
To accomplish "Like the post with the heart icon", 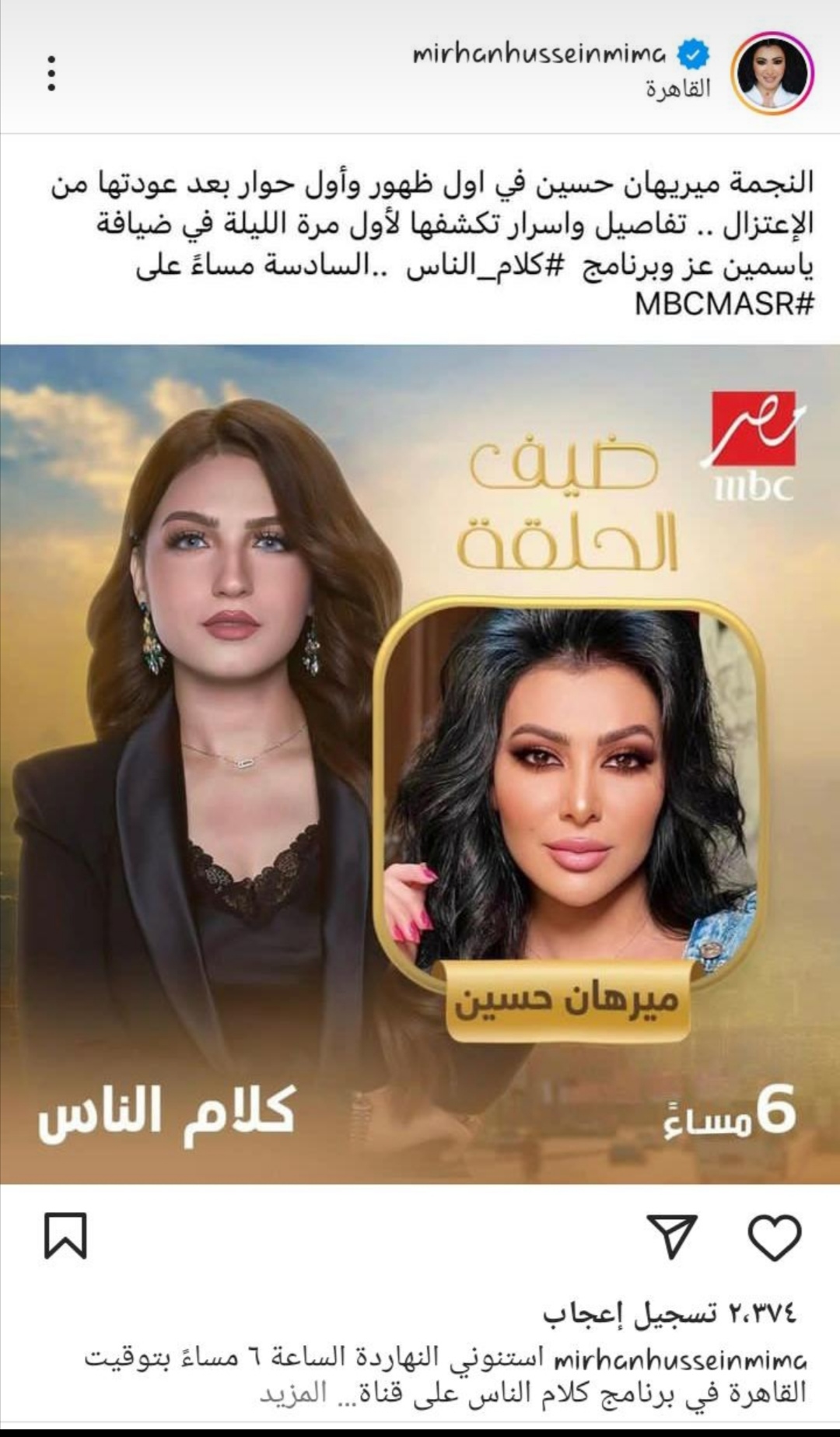I will (x=774, y=1236).
